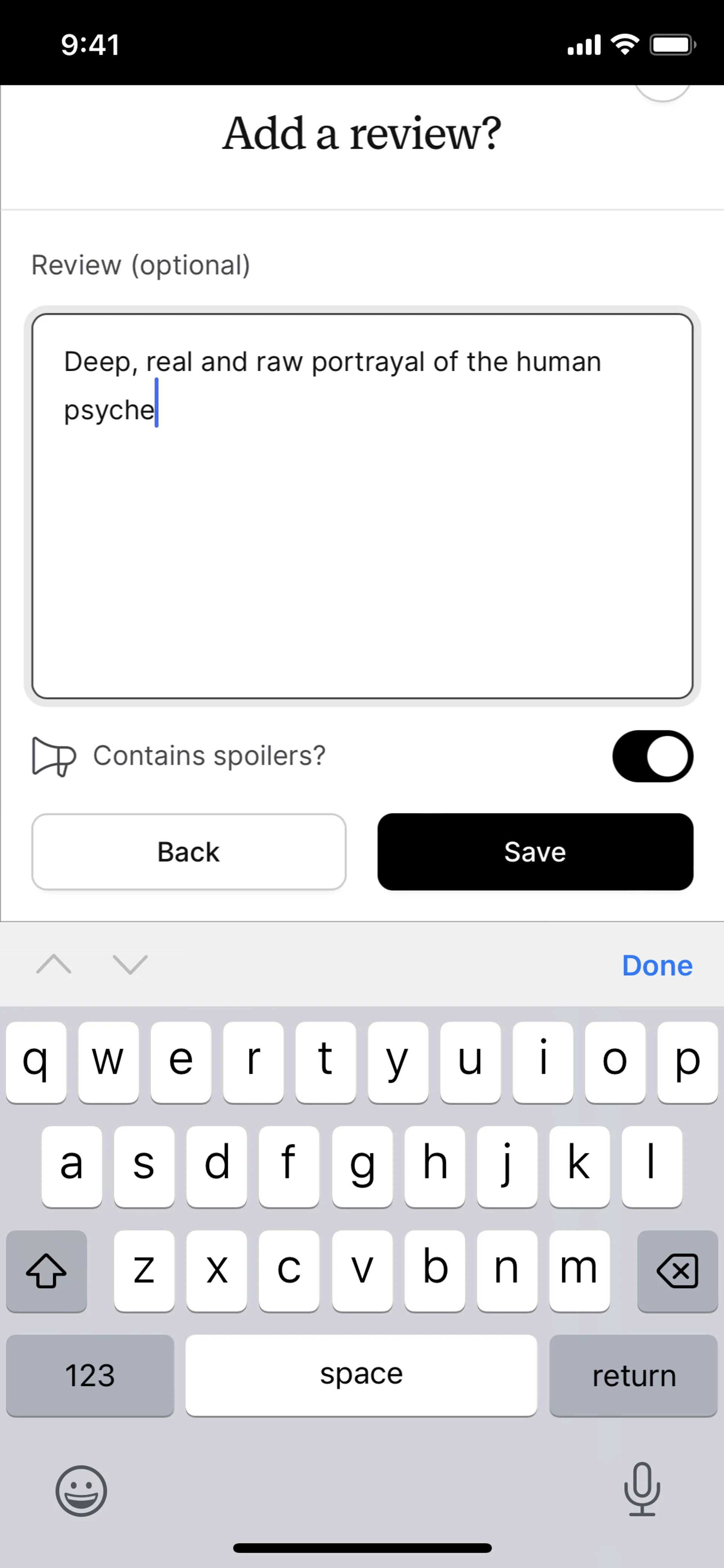The image size is (724, 1568).
Task: Jump to next field with down arrow
Action: click(130, 964)
